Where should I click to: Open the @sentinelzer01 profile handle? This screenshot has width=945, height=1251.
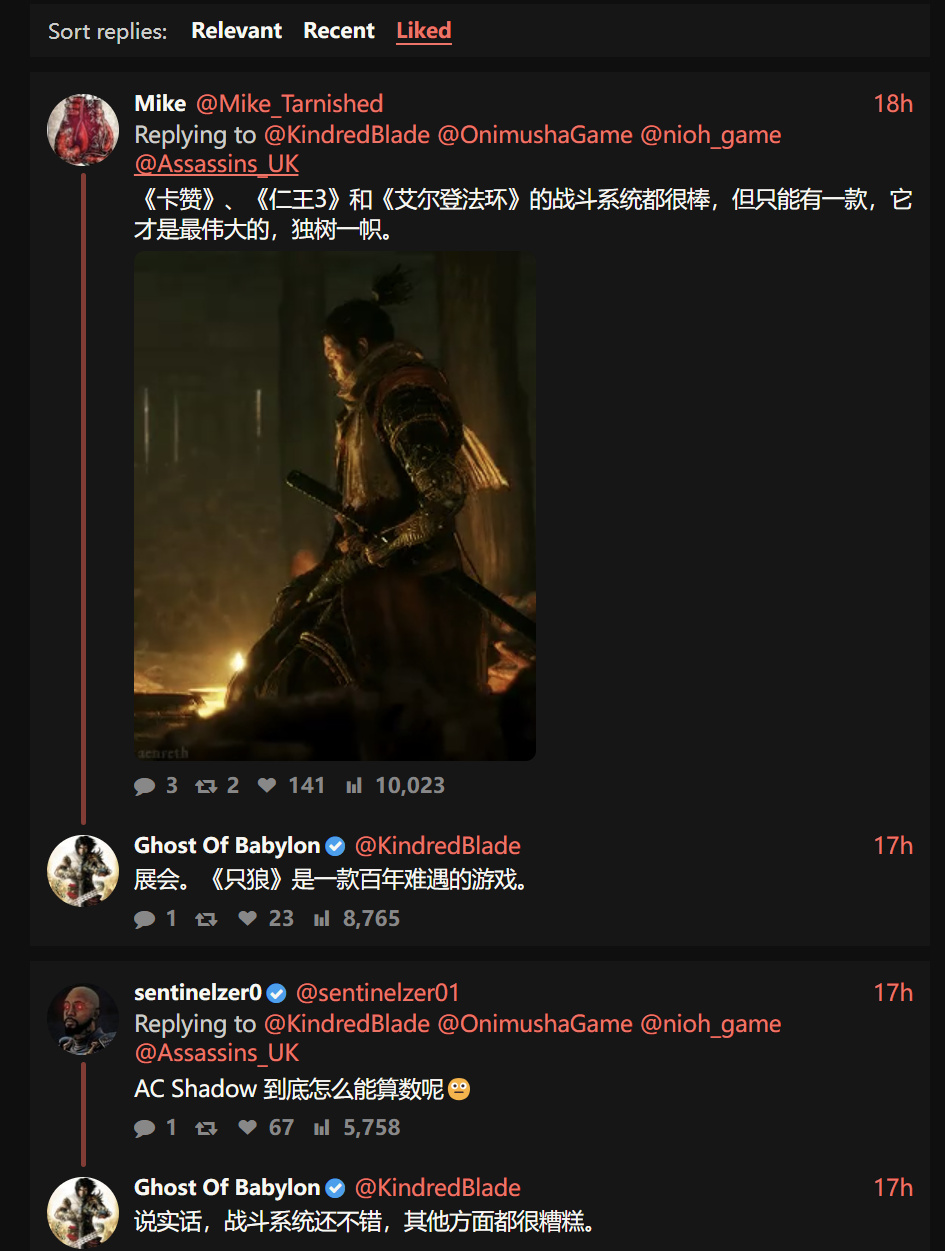coord(378,993)
